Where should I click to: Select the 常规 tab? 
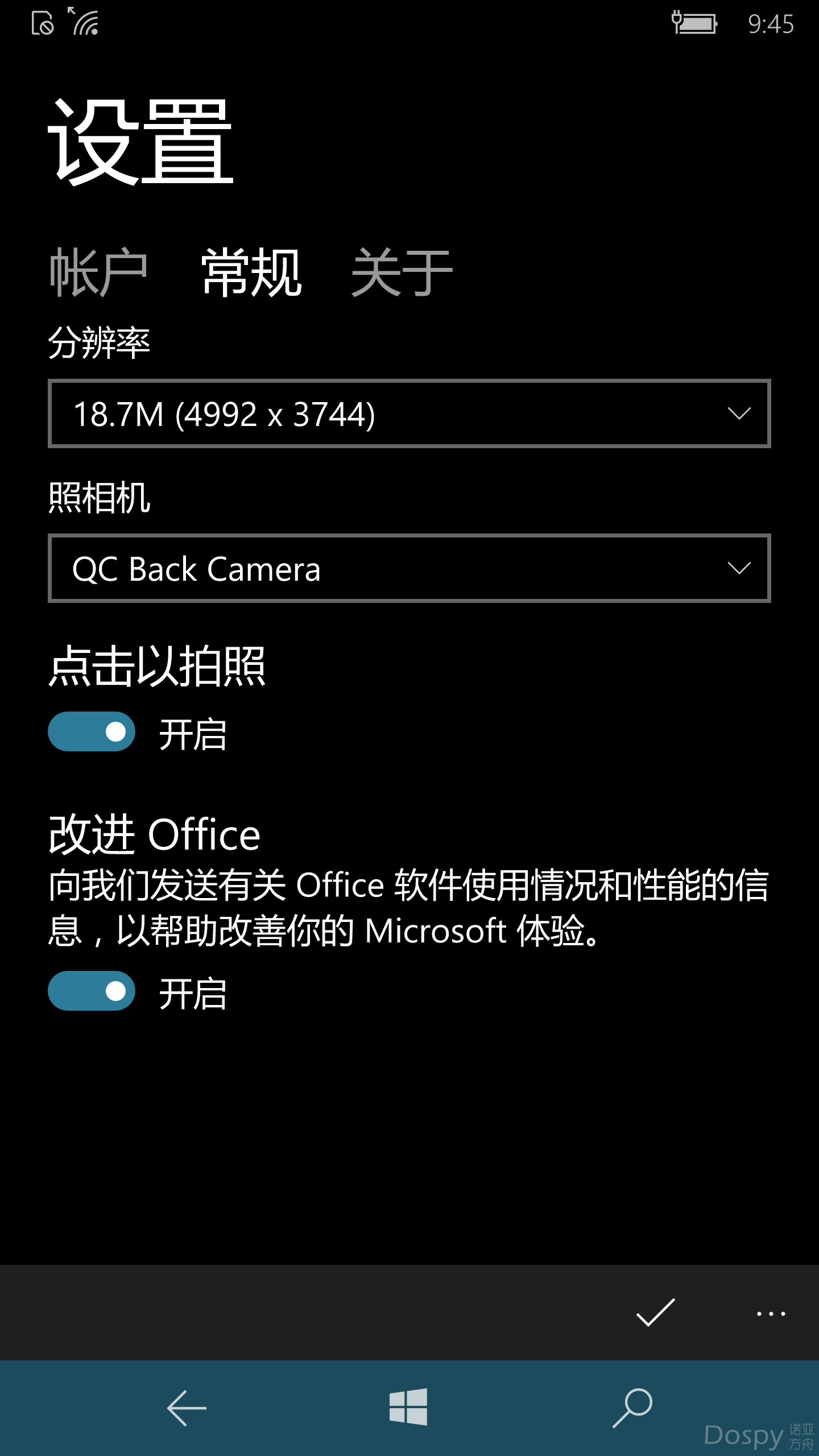click(x=251, y=273)
